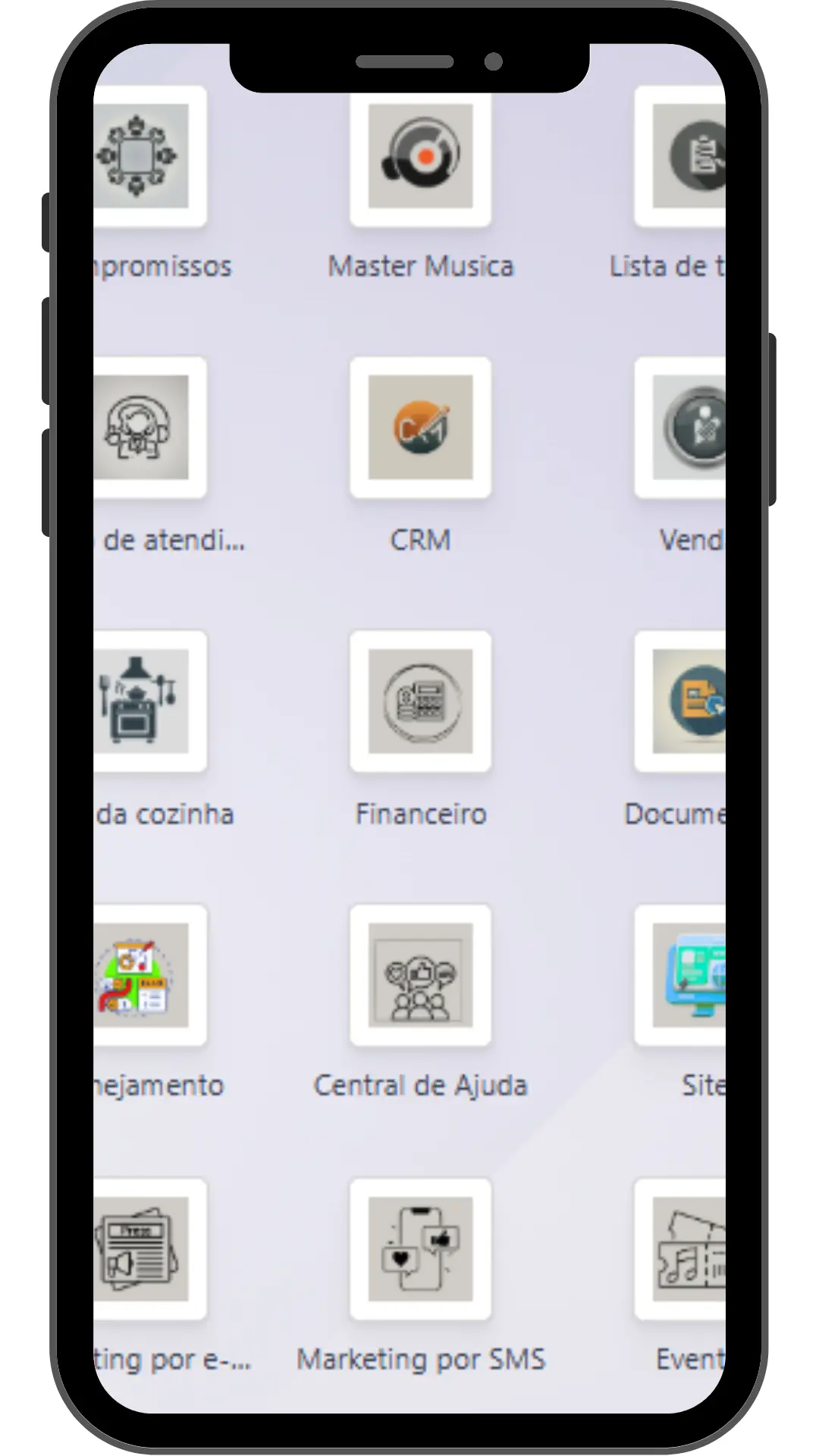Open the e-mail marketing tile
This screenshot has width=819, height=1456.
144,1249
